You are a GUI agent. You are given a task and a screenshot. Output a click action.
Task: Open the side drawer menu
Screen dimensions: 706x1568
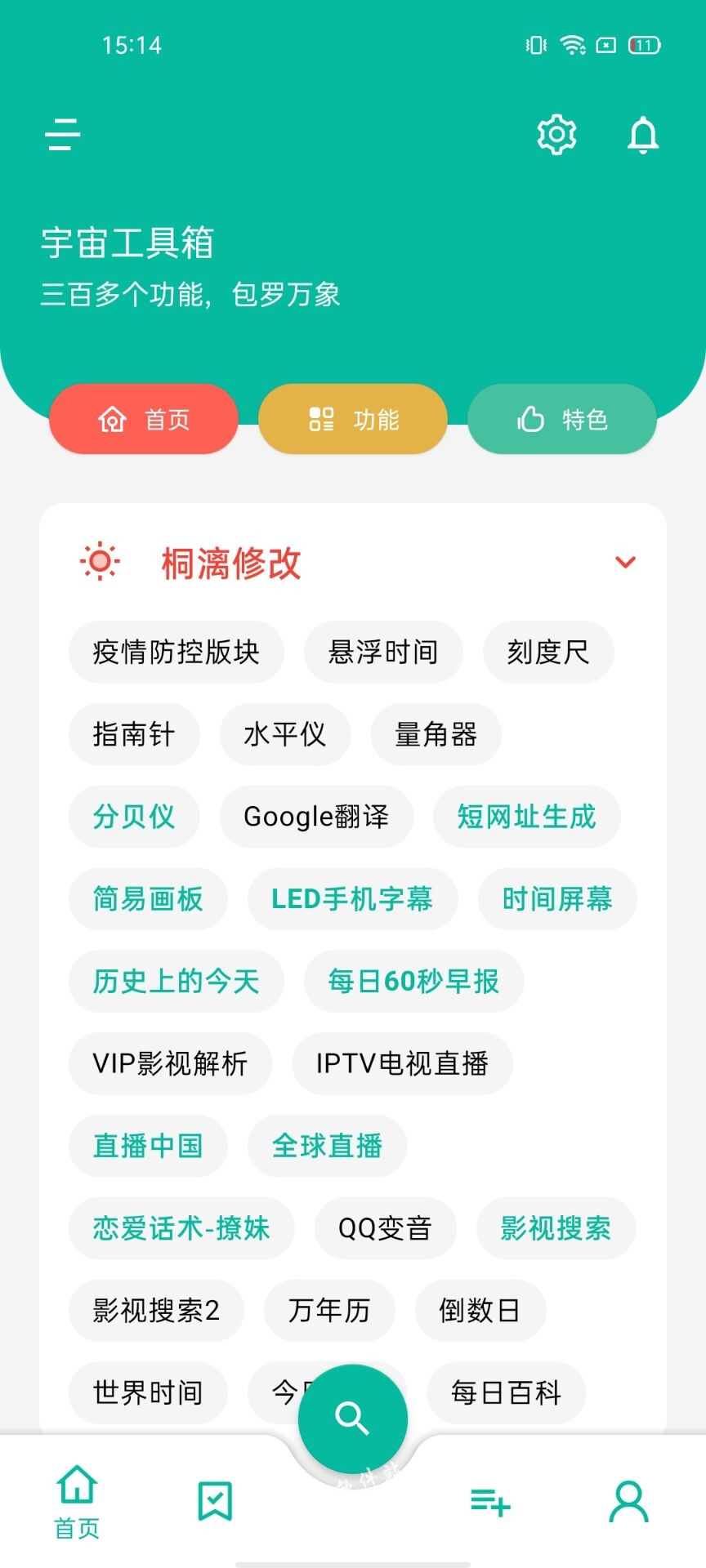click(x=63, y=135)
